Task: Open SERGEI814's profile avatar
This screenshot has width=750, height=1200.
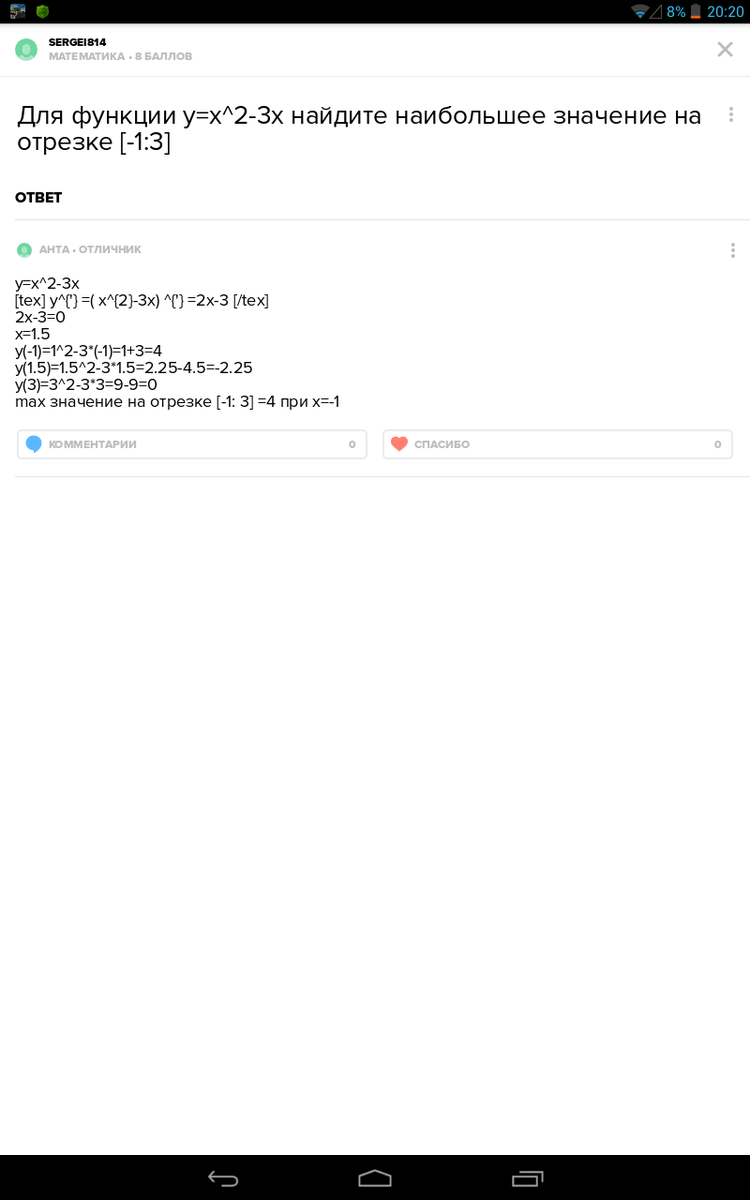Action: [x=25, y=49]
